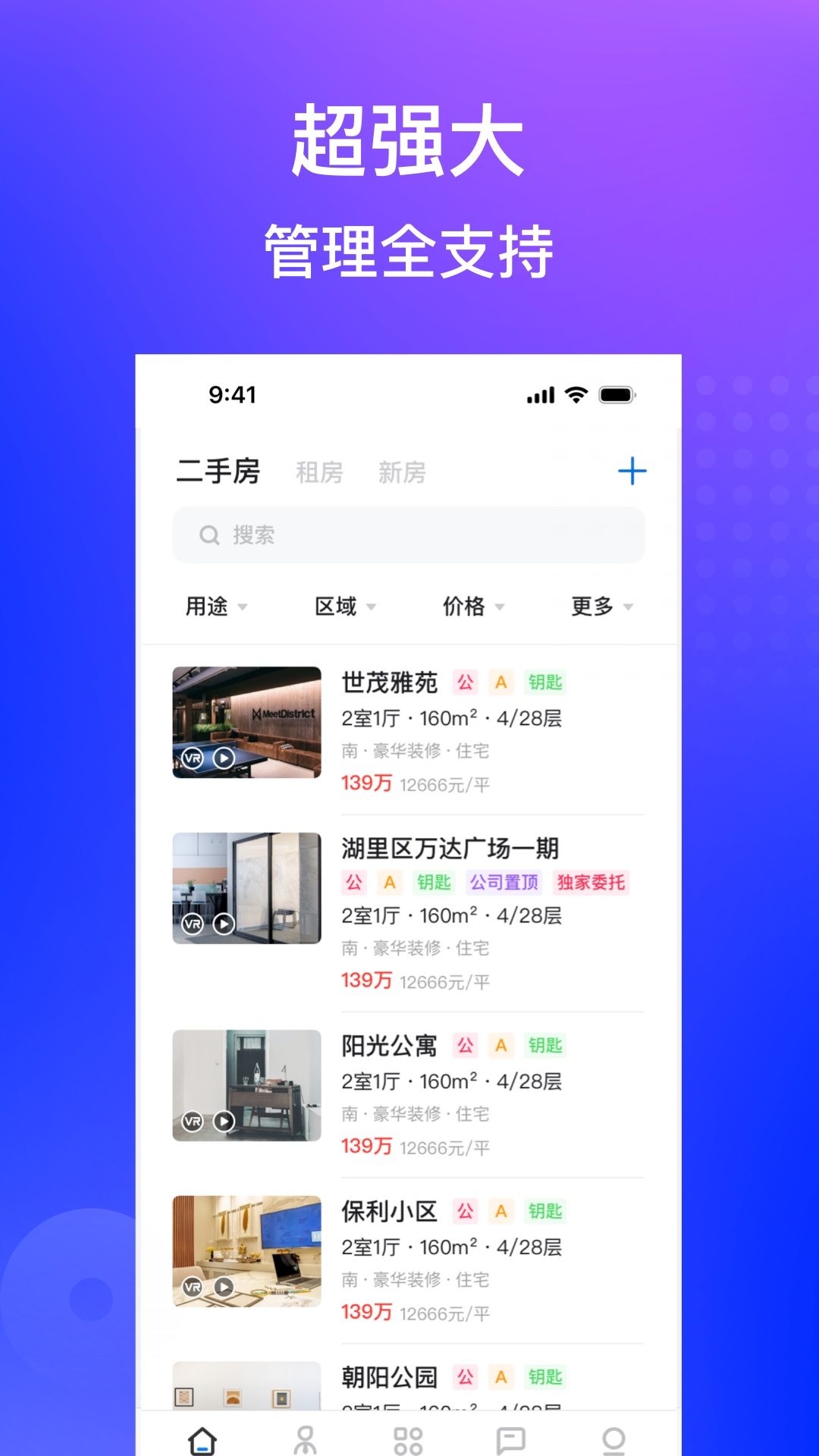The height and width of the screenshot is (1456, 819).
Task: Tap the 搜索 search input field
Action: 409,535
